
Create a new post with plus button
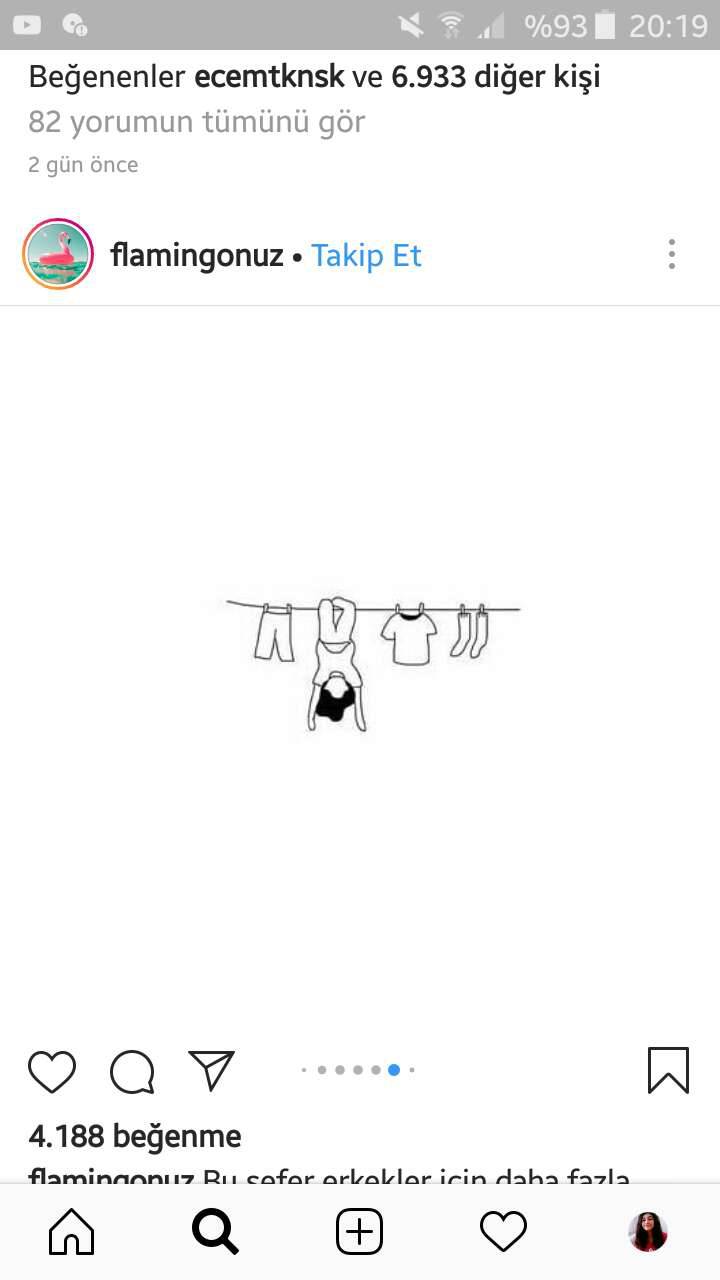[359, 1232]
